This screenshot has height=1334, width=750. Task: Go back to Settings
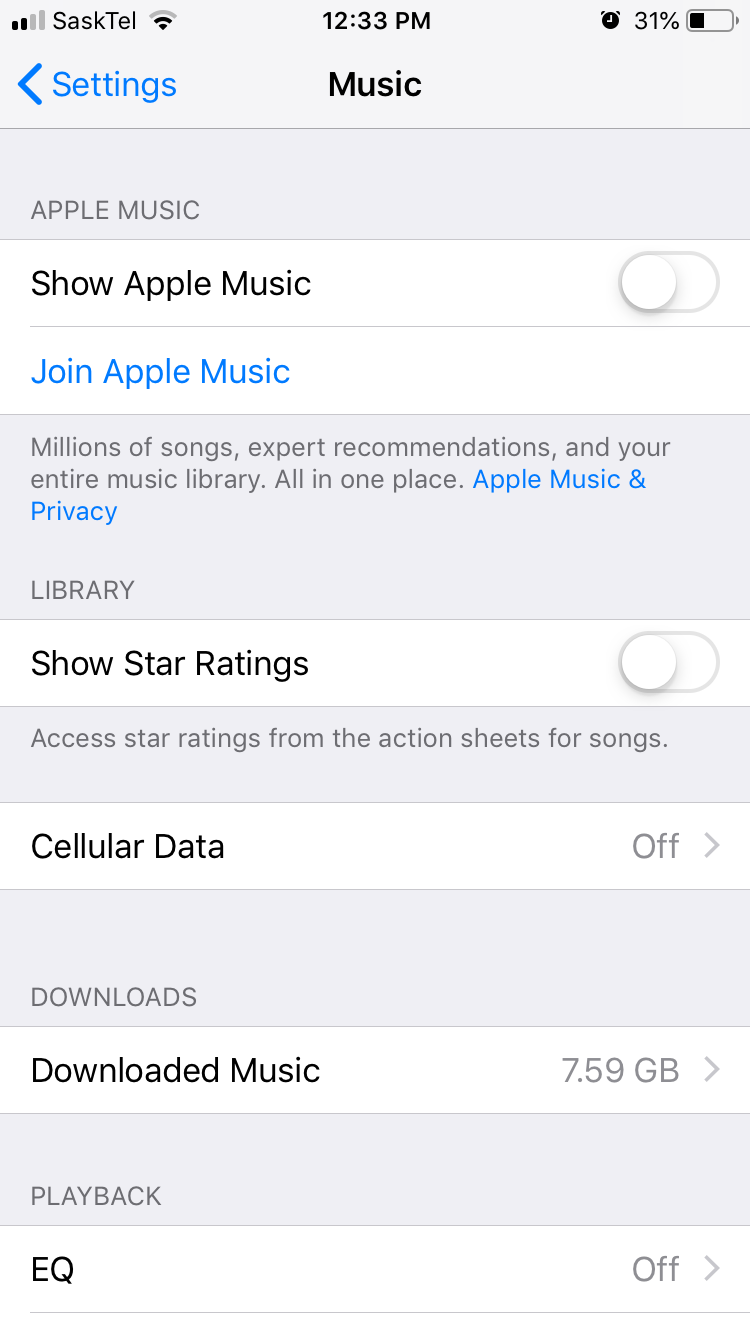coord(97,85)
